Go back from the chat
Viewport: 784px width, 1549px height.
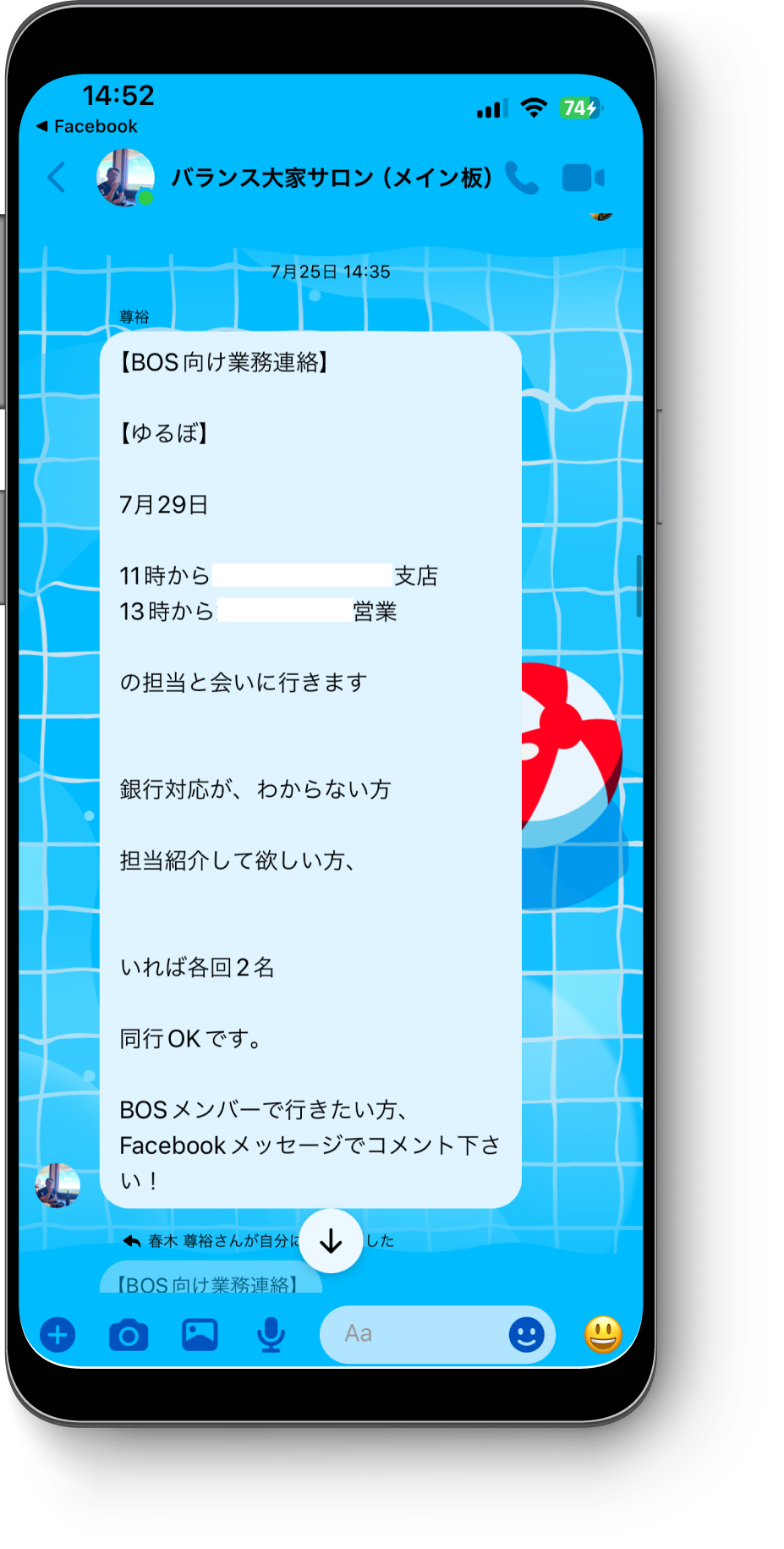[57, 178]
